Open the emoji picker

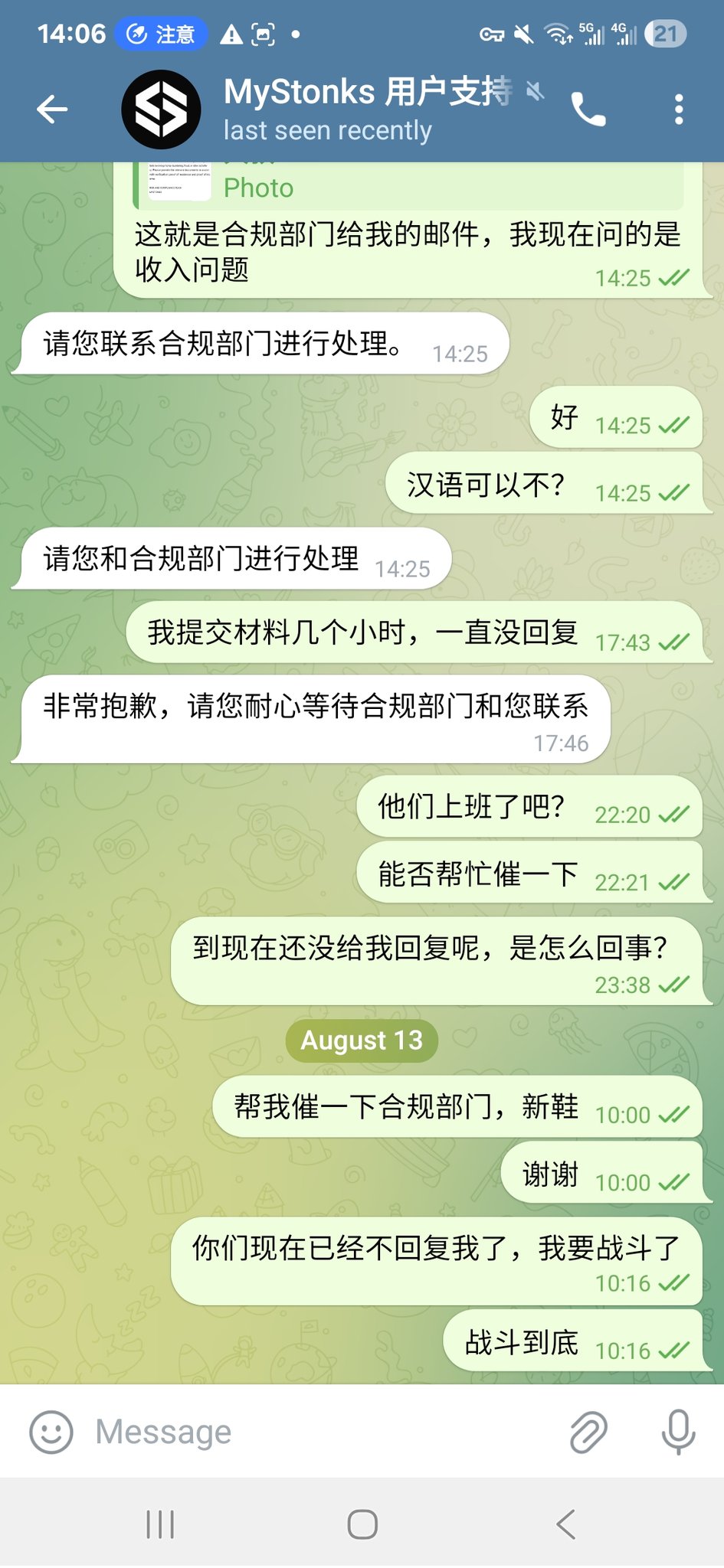coord(51,1432)
